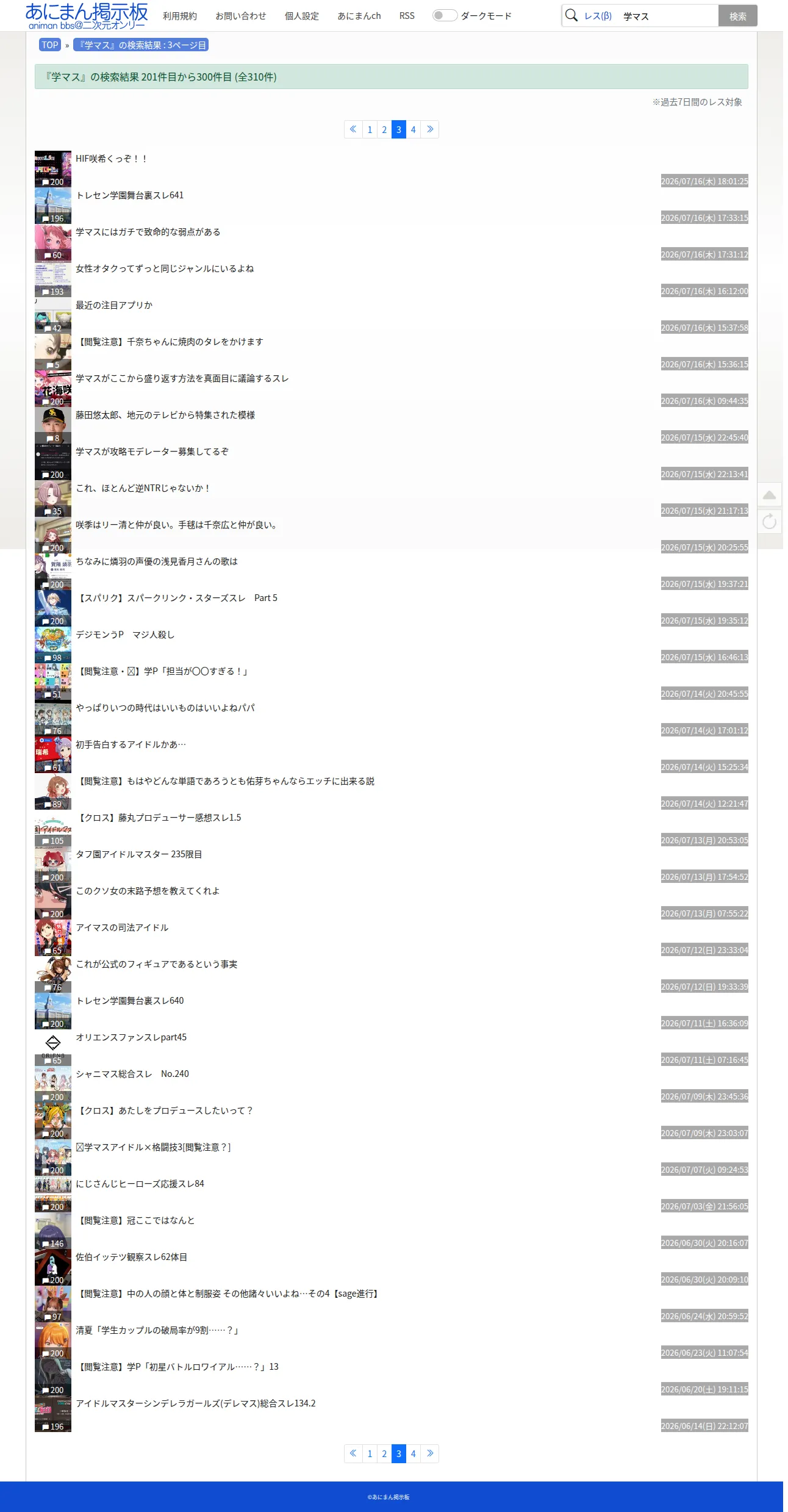Open the RSS feed link

407,16
